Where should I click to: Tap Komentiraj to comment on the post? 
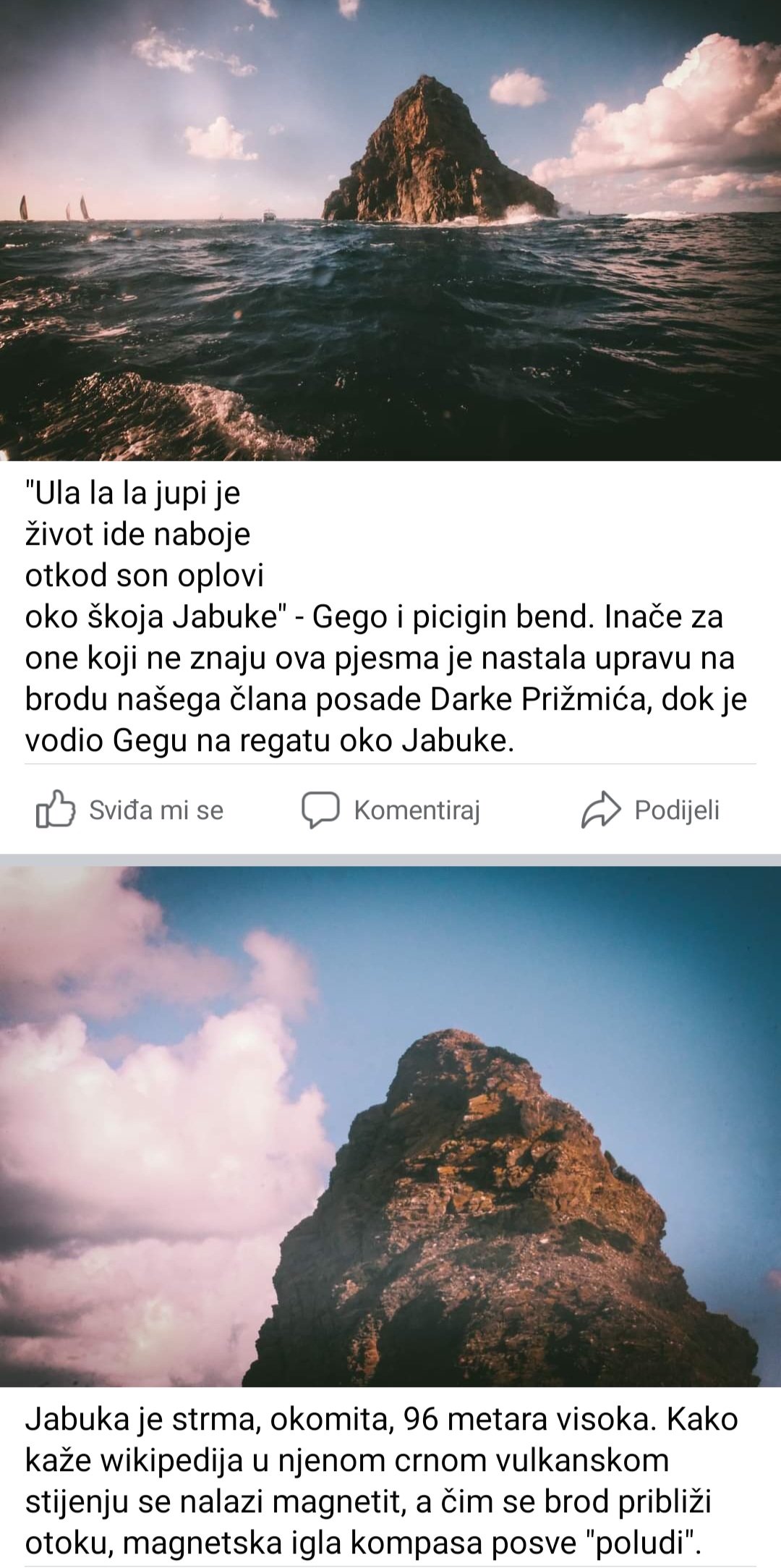[x=391, y=810]
